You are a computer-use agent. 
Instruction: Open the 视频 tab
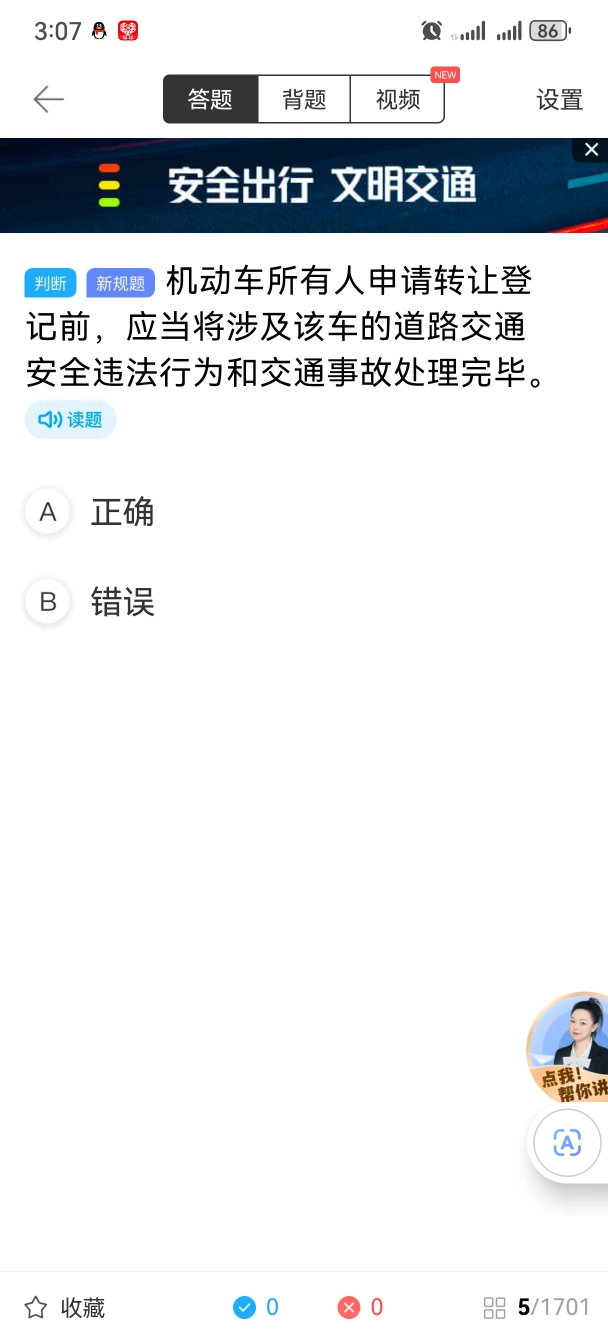pyautogui.click(x=397, y=99)
